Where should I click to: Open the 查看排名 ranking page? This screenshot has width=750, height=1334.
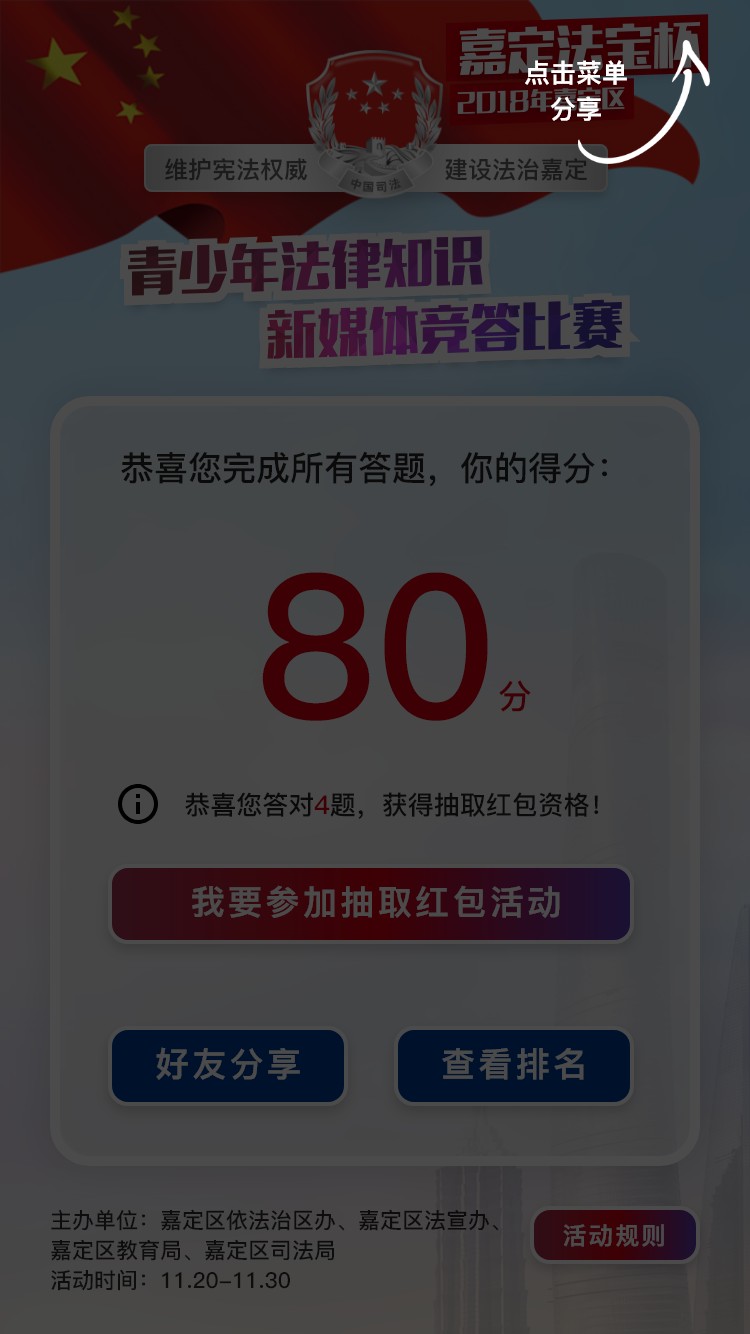[514, 1066]
